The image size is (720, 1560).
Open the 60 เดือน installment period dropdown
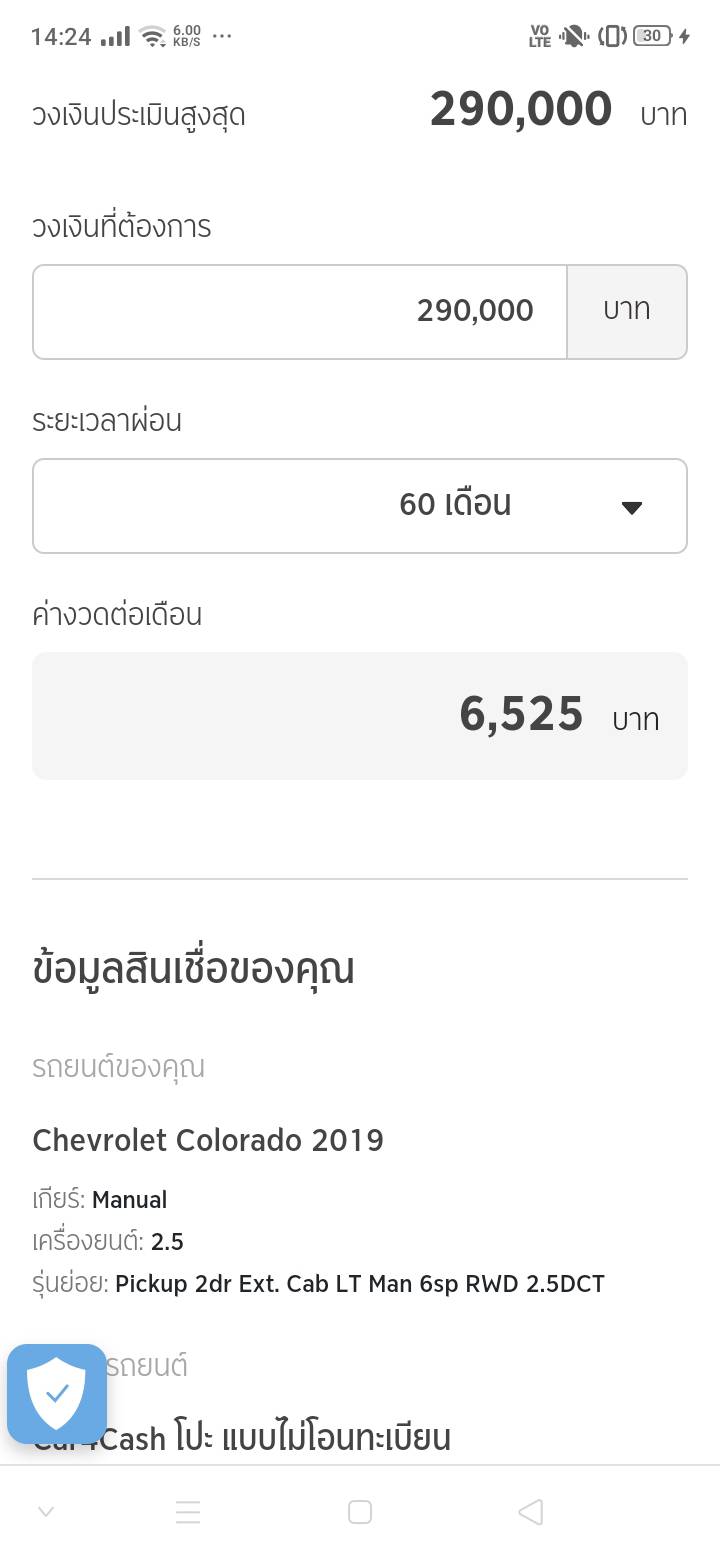360,505
